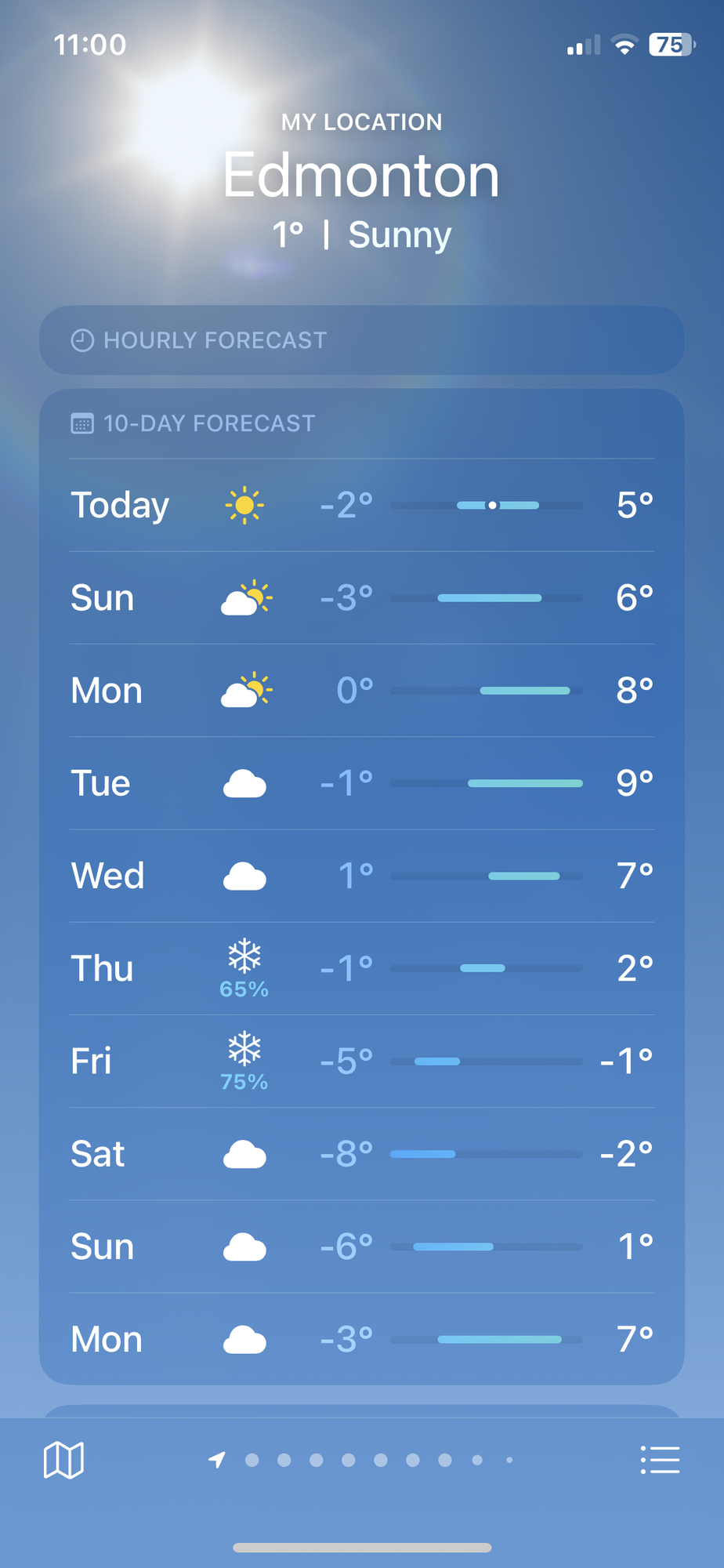The height and width of the screenshot is (1568, 724).
Task: View Wednesday's forecast details
Action: coord(361,876)
